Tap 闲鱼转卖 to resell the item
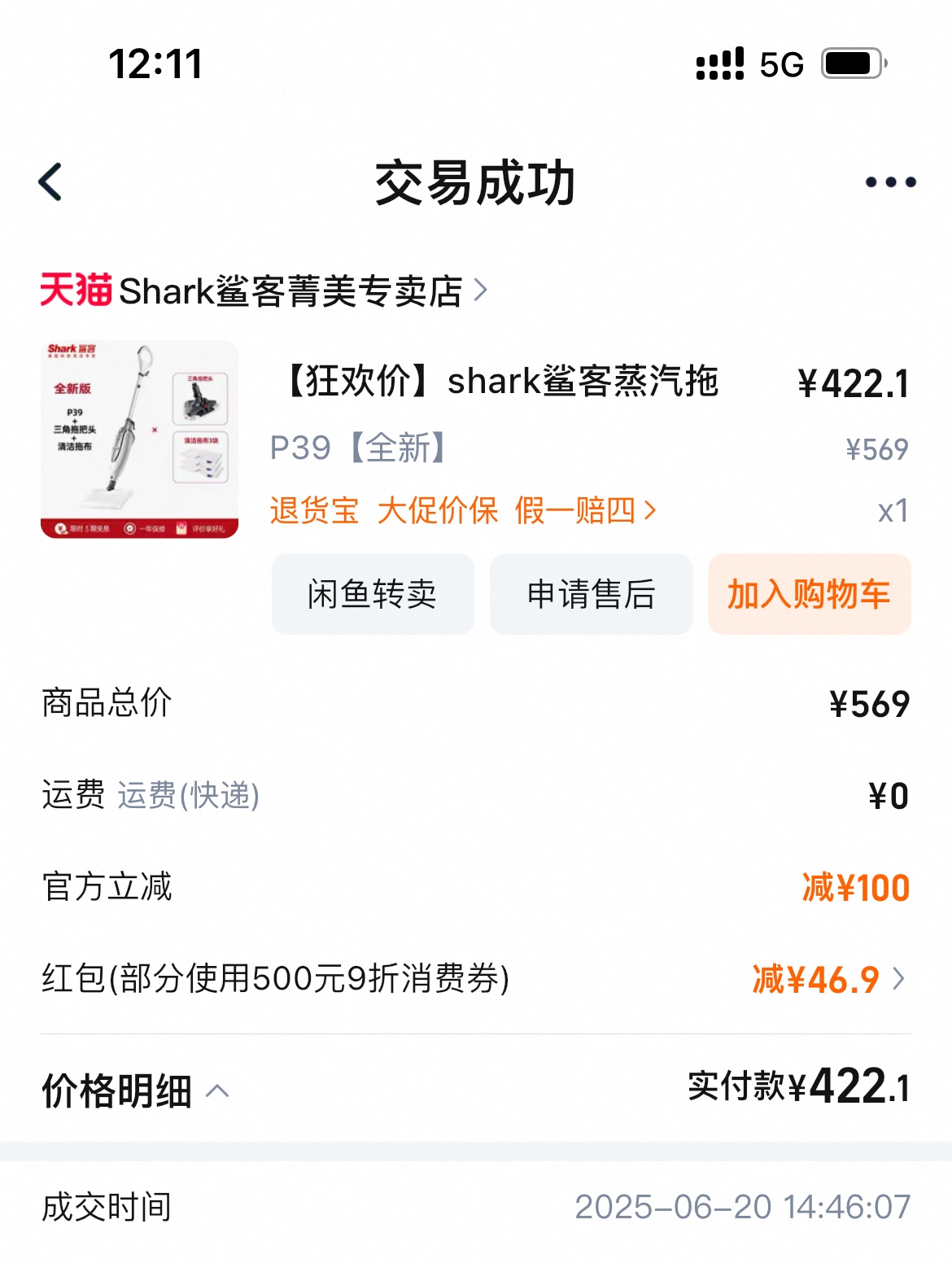This screenshot has height=1263, width=952. [373, 594]
